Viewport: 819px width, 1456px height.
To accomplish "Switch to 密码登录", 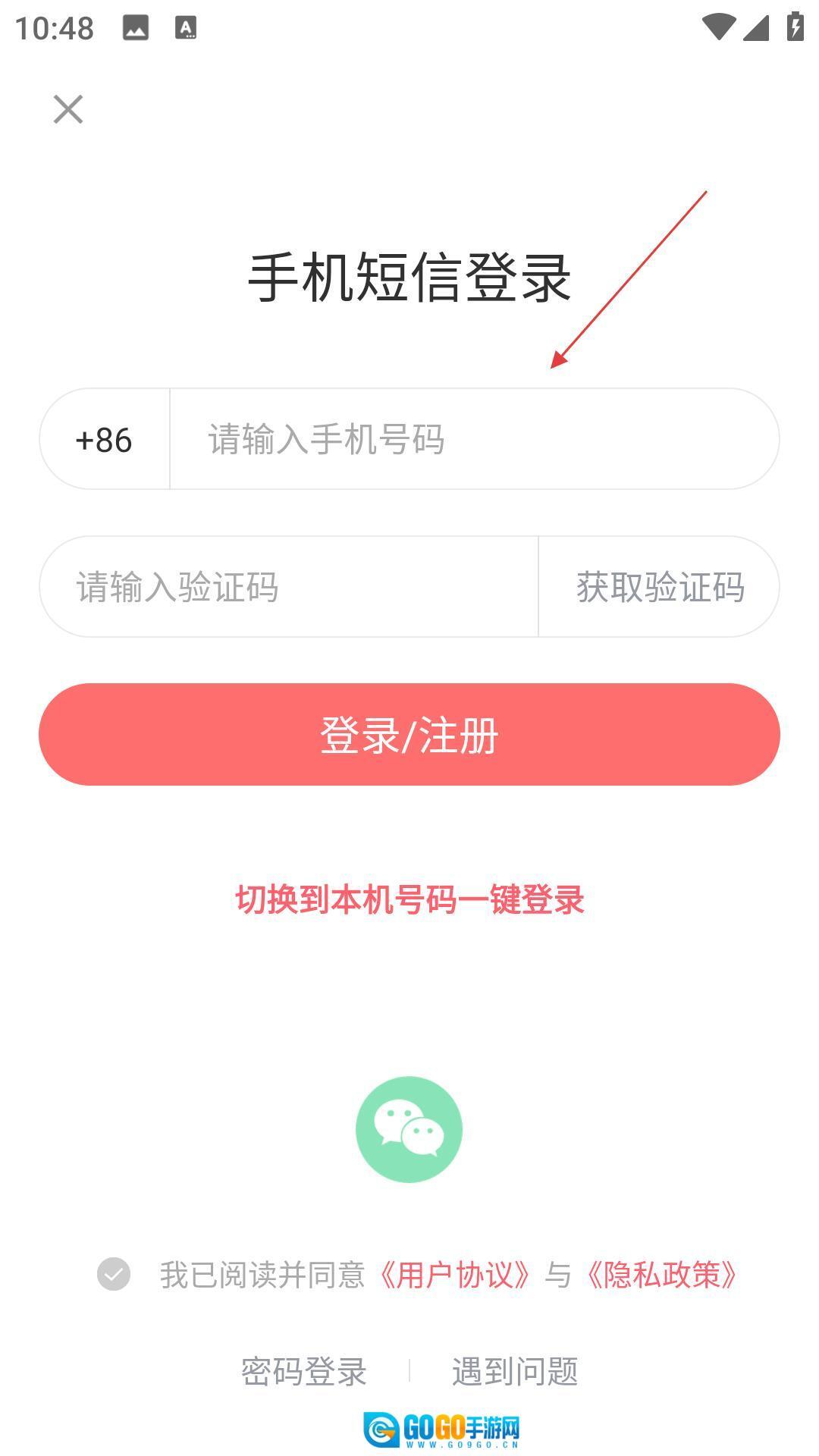I will (x=304, y=1371).
